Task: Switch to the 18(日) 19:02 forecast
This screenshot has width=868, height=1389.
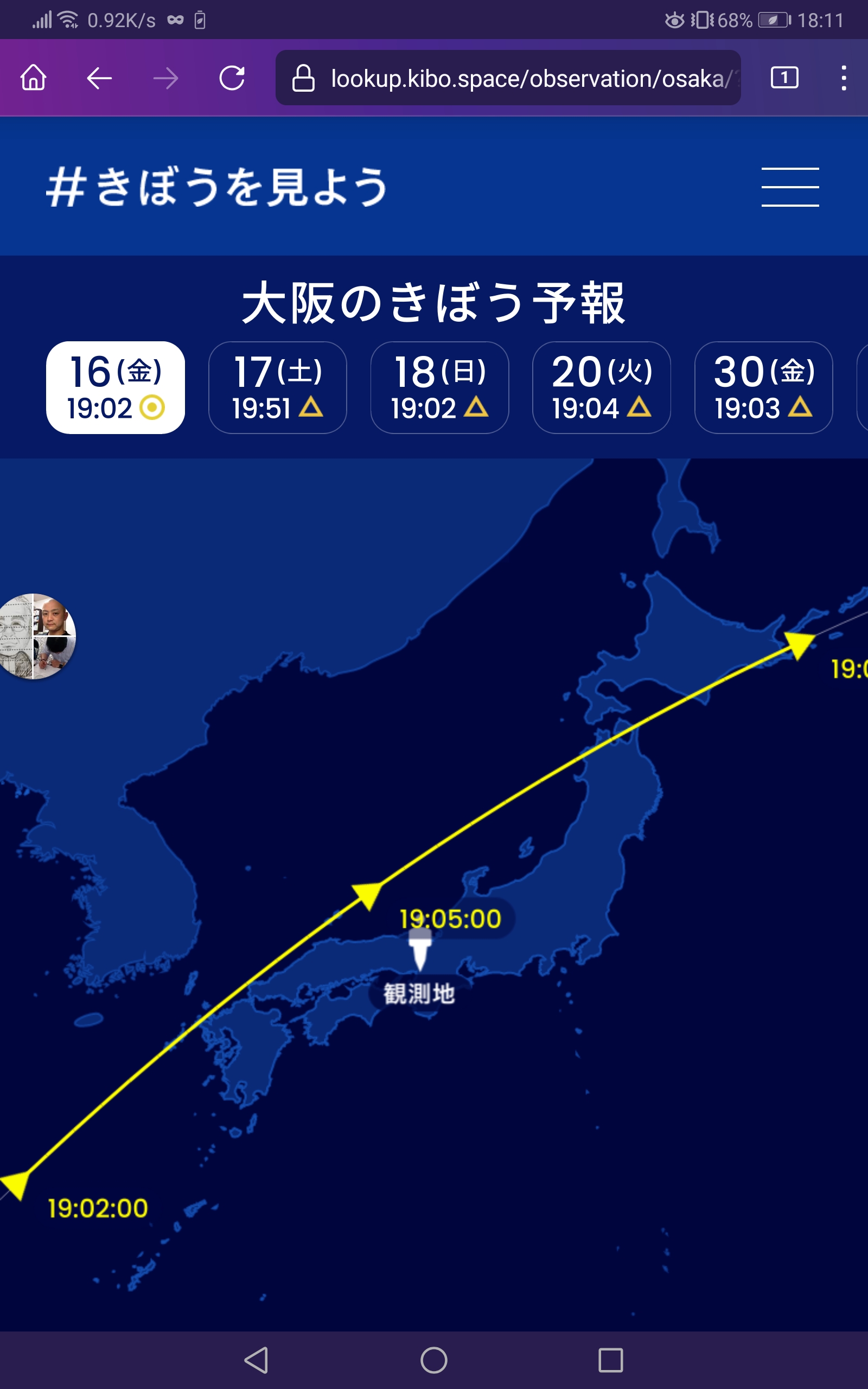Action: 440,387
